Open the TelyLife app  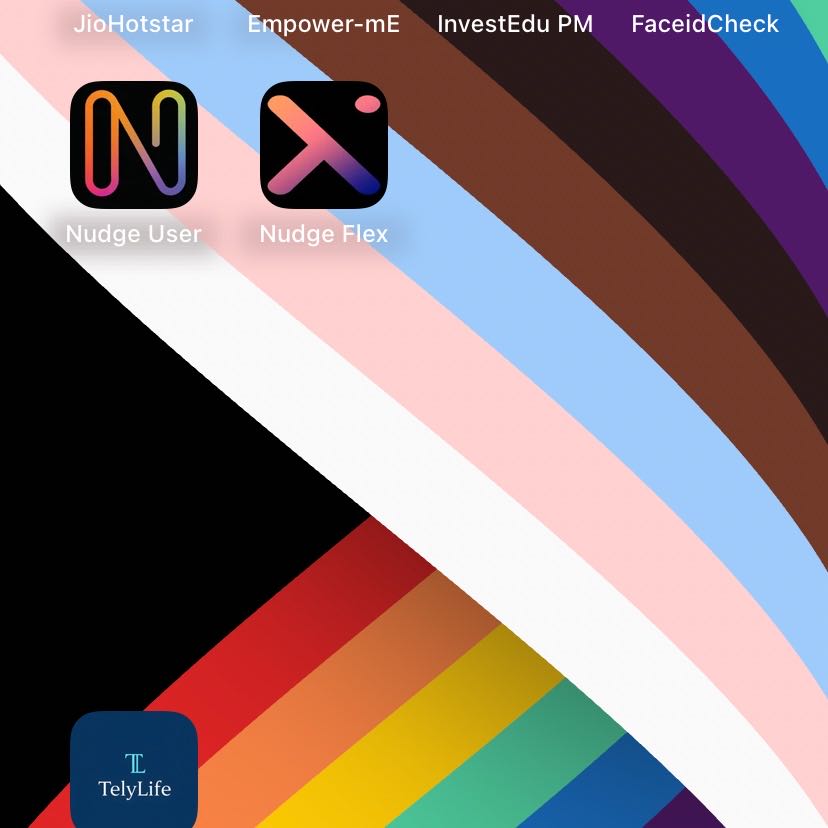click(x=134, y=770)
